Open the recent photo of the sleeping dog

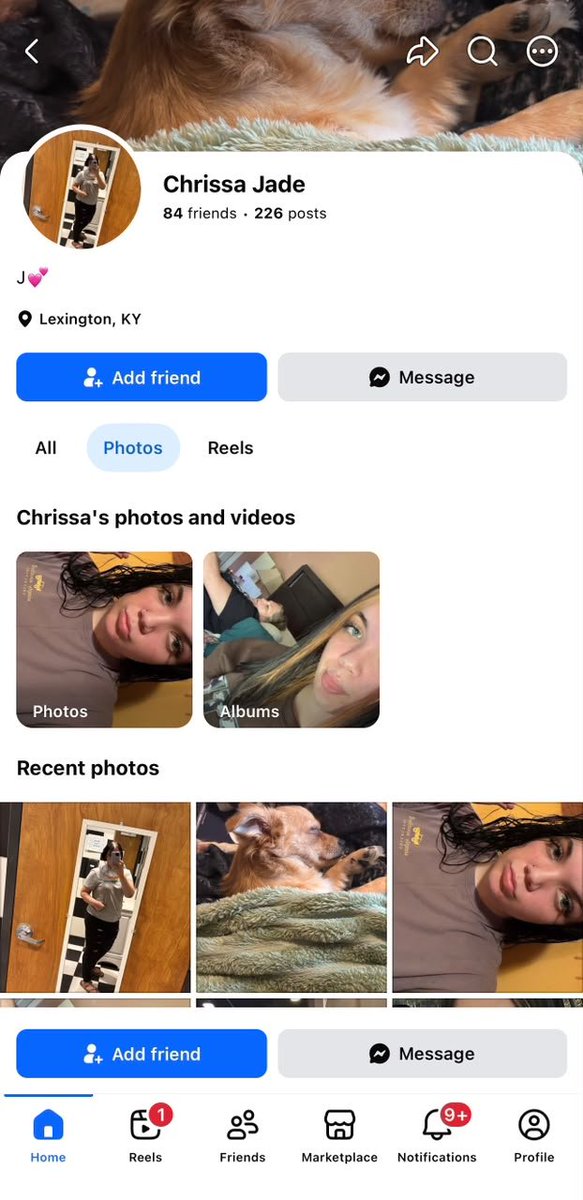(291, 897)
